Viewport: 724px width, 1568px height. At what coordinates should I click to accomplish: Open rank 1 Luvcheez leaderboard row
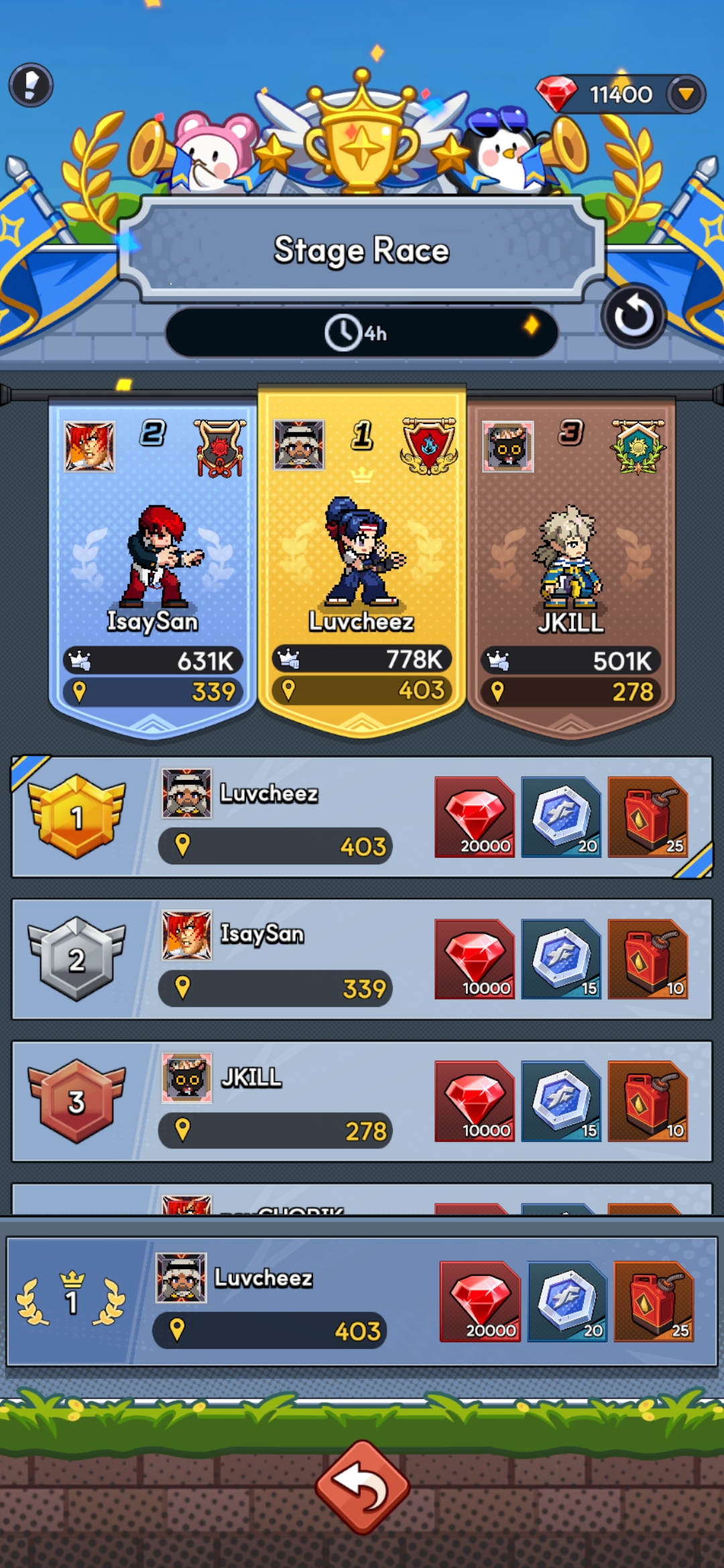282,818
